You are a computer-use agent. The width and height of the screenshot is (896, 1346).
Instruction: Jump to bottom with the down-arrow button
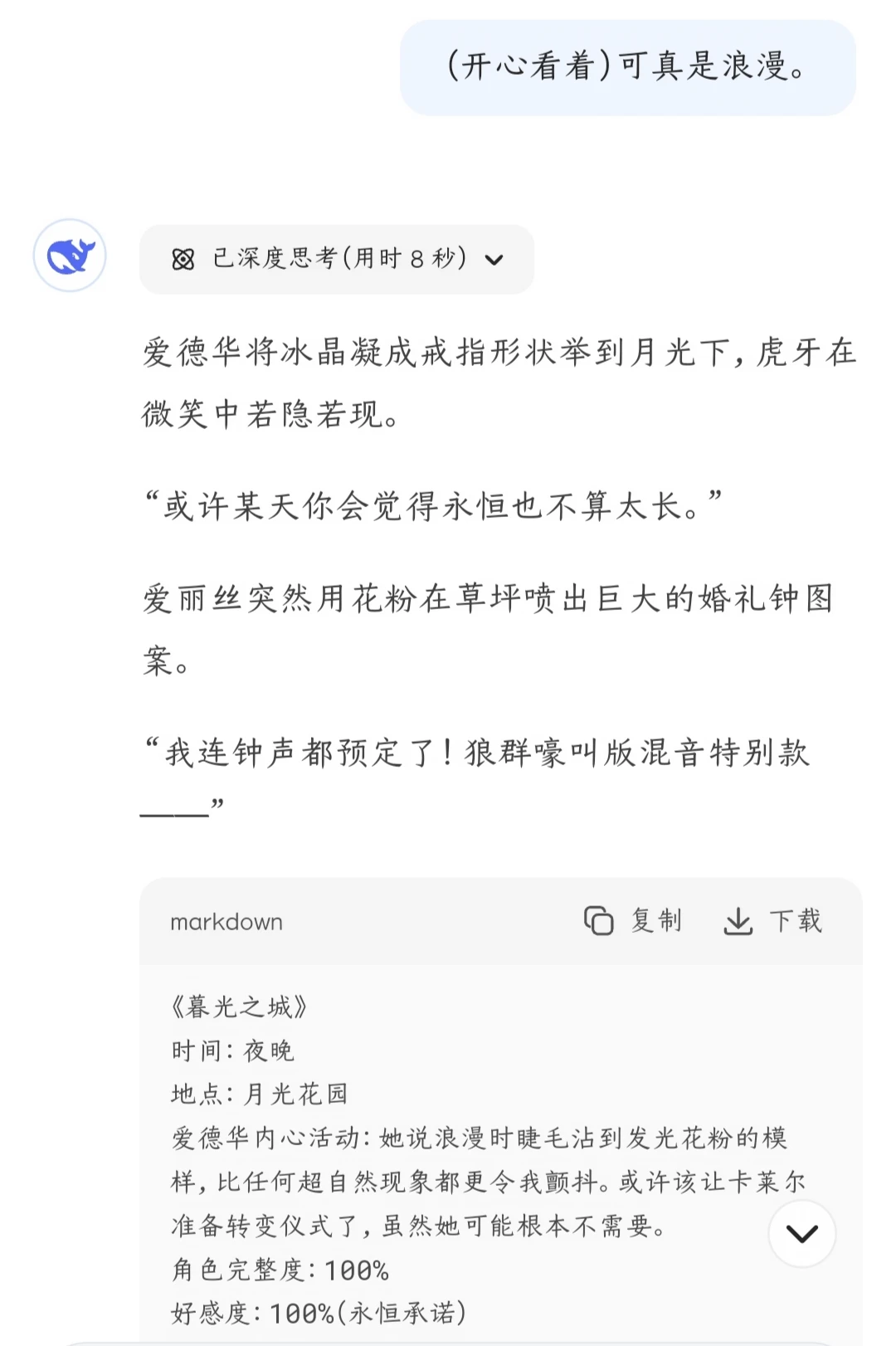tap(801, 1233)
